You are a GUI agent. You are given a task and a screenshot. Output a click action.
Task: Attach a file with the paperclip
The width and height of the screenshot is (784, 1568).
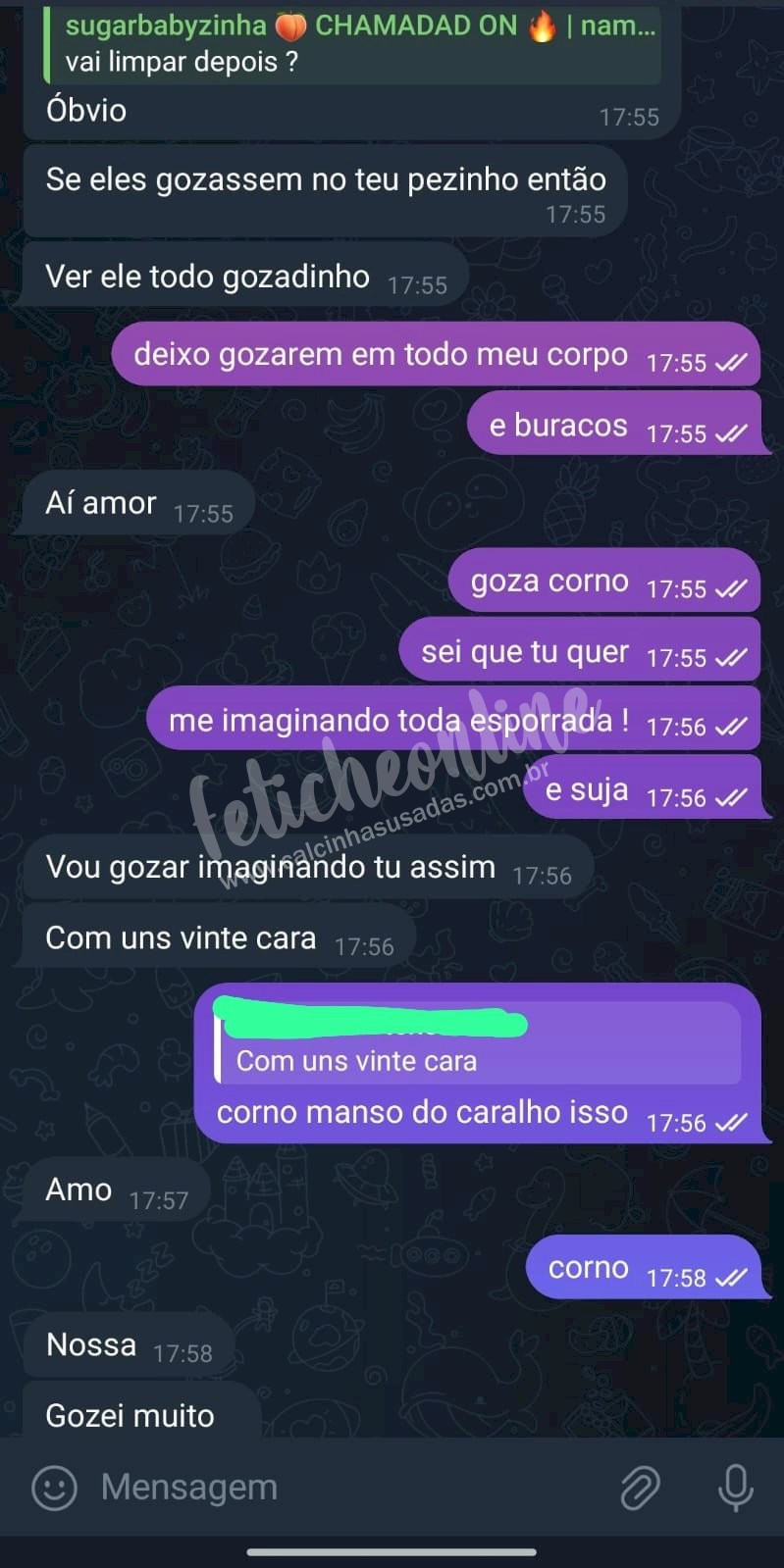pos(640,1488)
